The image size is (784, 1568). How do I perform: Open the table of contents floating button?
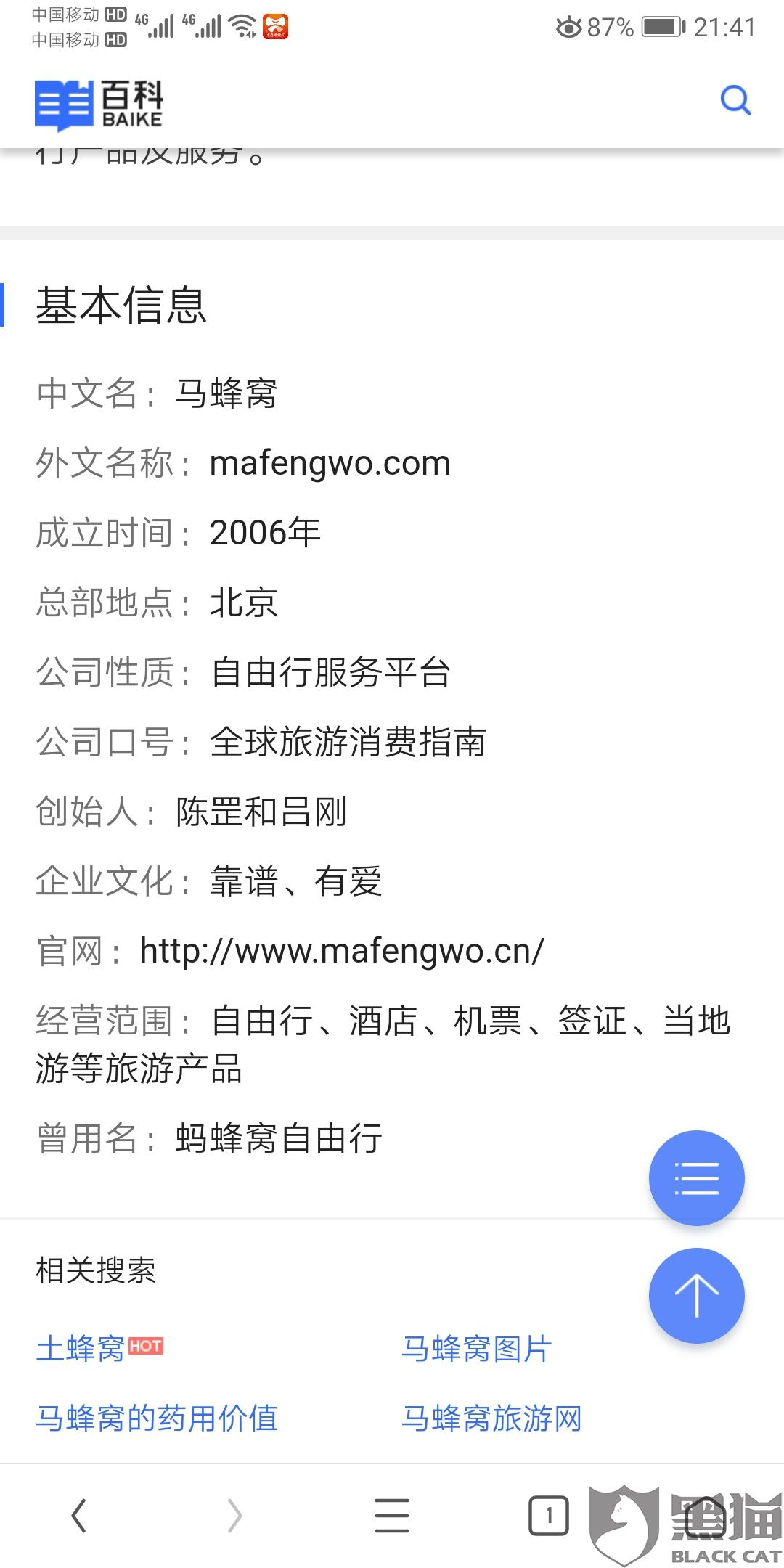pyautogui.click(x=696, y=1177)
